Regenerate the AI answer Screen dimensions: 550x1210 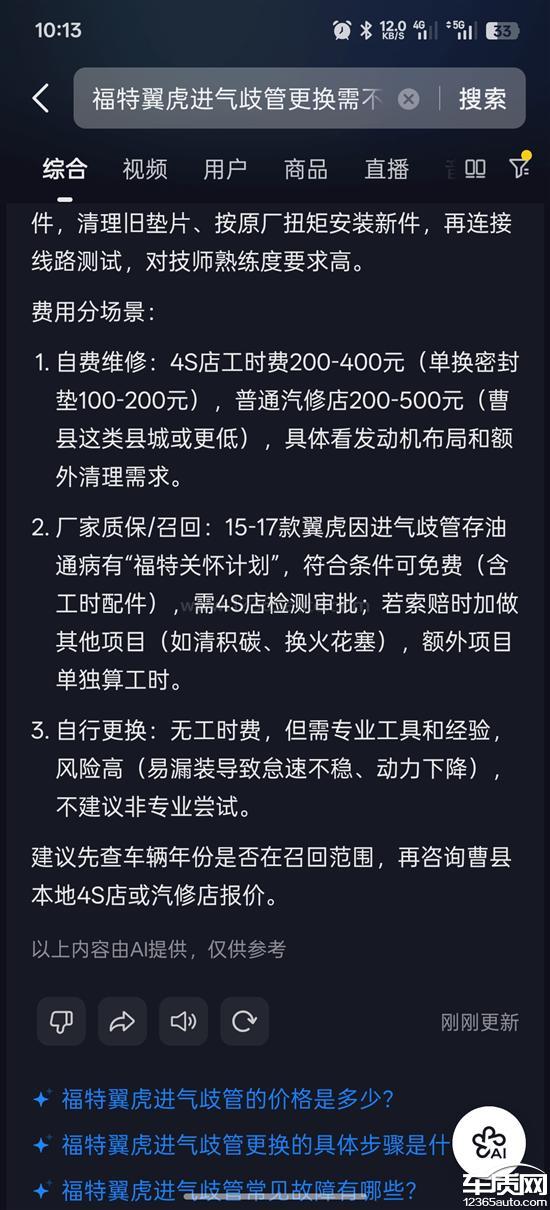click(244, 1021)
